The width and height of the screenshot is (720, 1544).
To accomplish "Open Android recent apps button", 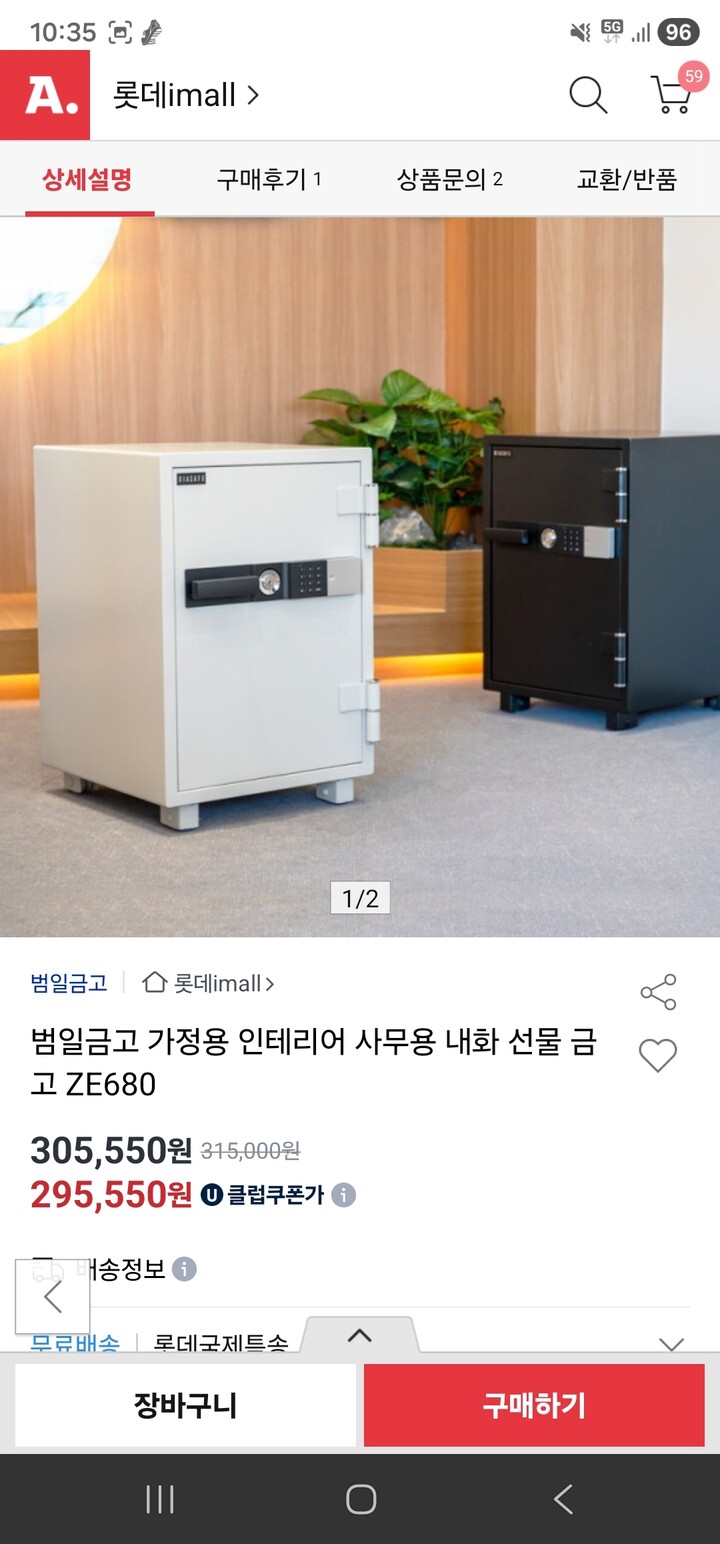I will click(160, 1500).
